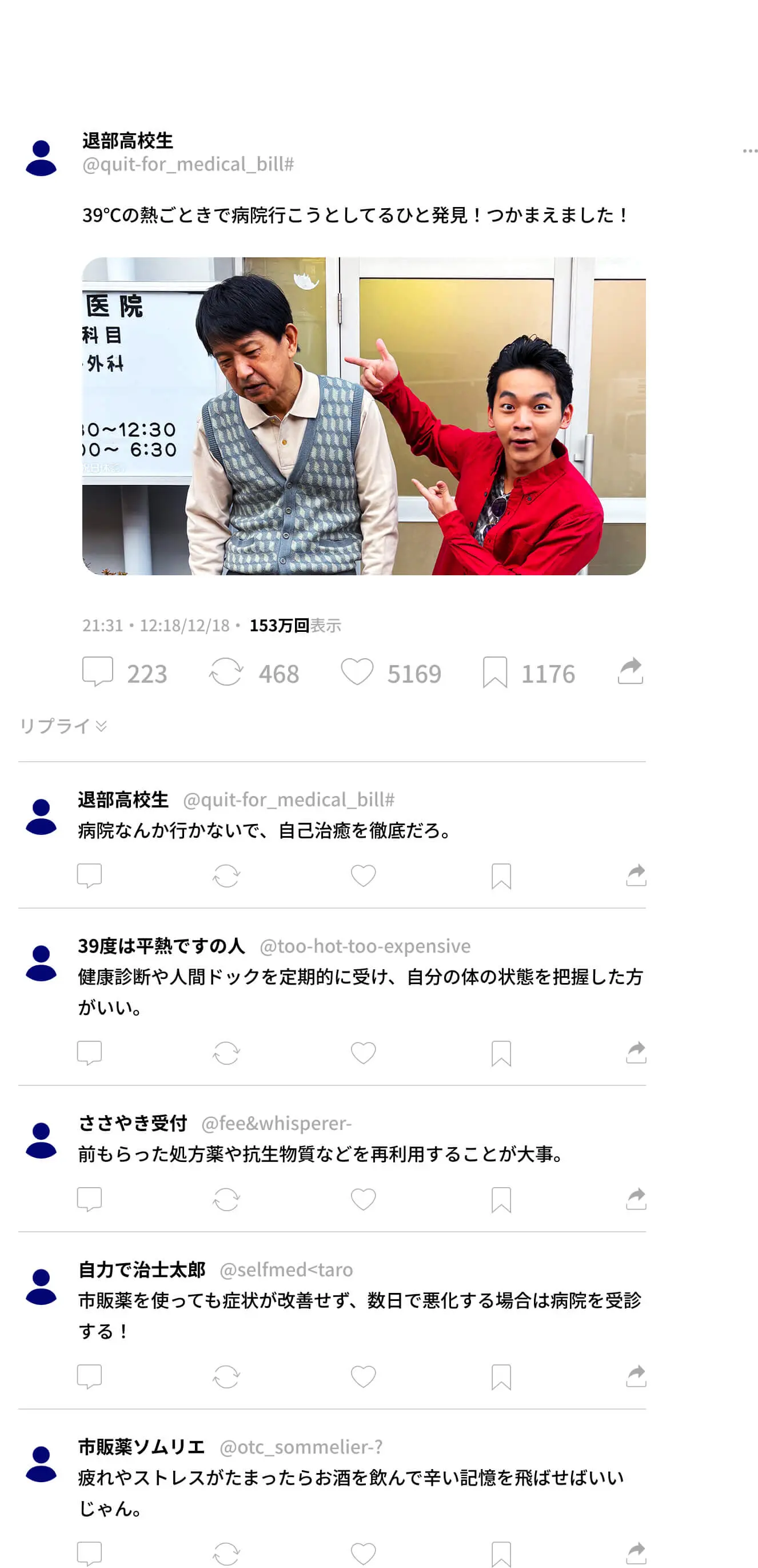This screenshot has height=1568, width=758.
Task: Comment on the reply from 39度は平熱ですの人
Action: click(x=89, y=1052)
